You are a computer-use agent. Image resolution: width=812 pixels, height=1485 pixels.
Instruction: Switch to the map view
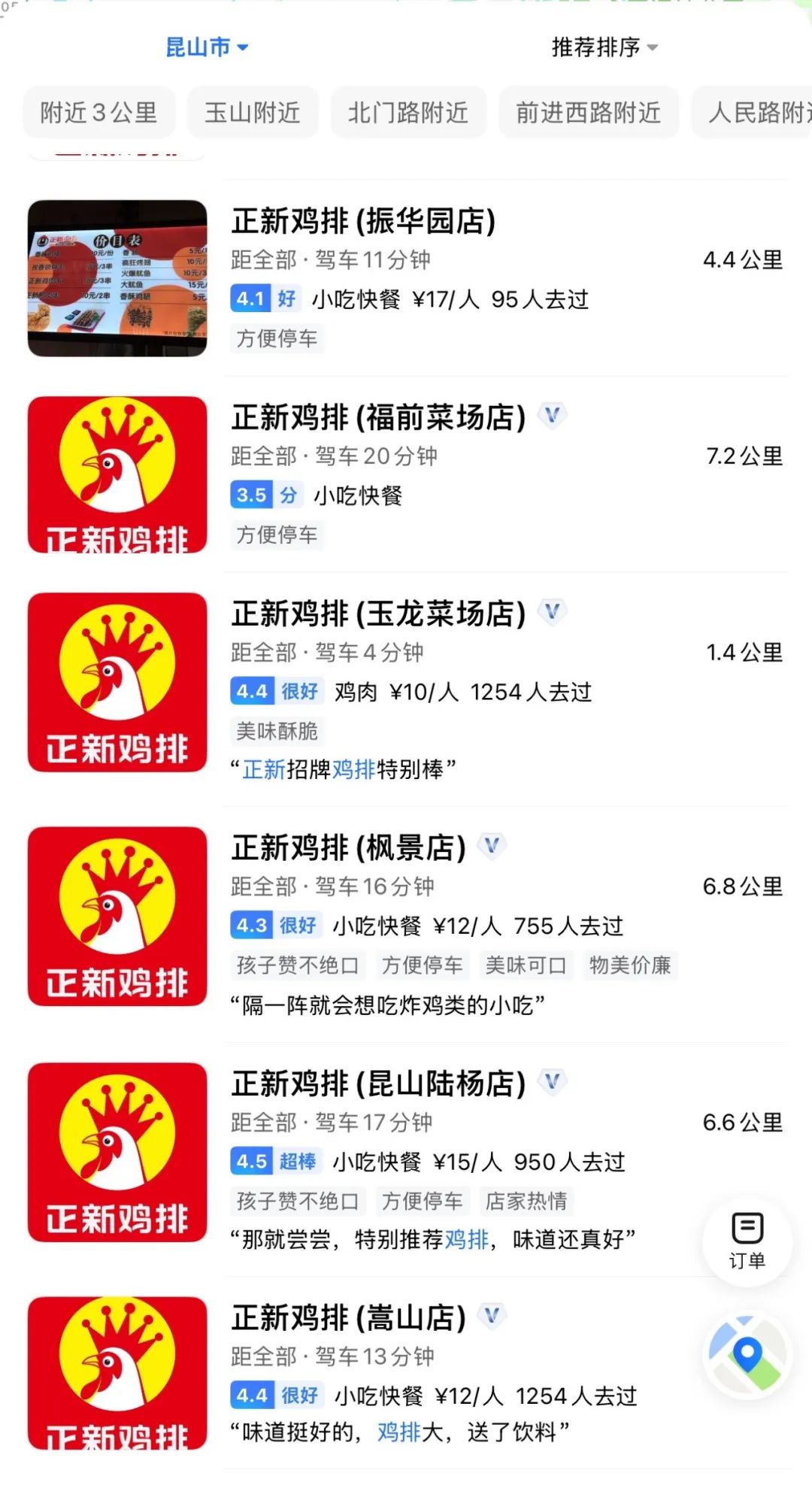coord(747,1356)
